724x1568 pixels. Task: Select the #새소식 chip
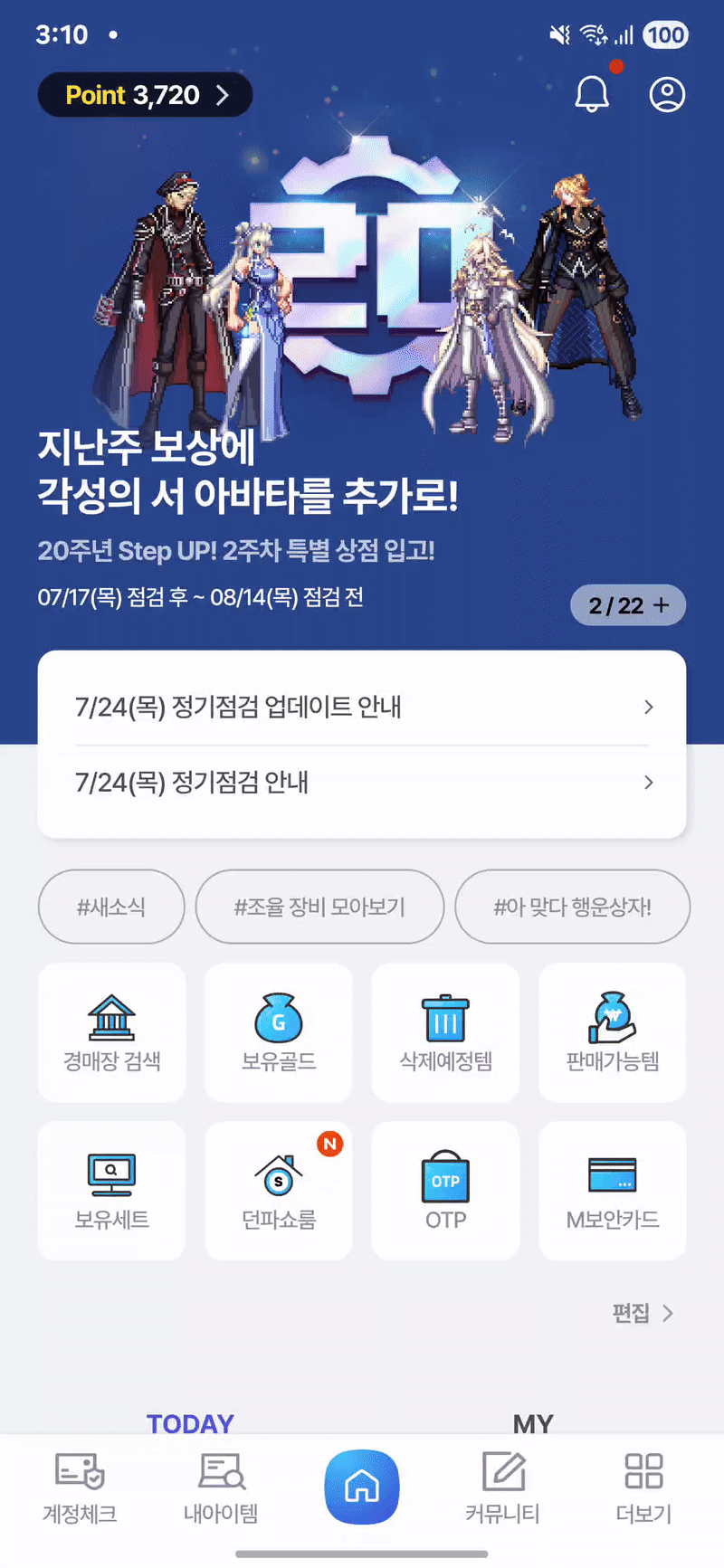click(111, 907)
